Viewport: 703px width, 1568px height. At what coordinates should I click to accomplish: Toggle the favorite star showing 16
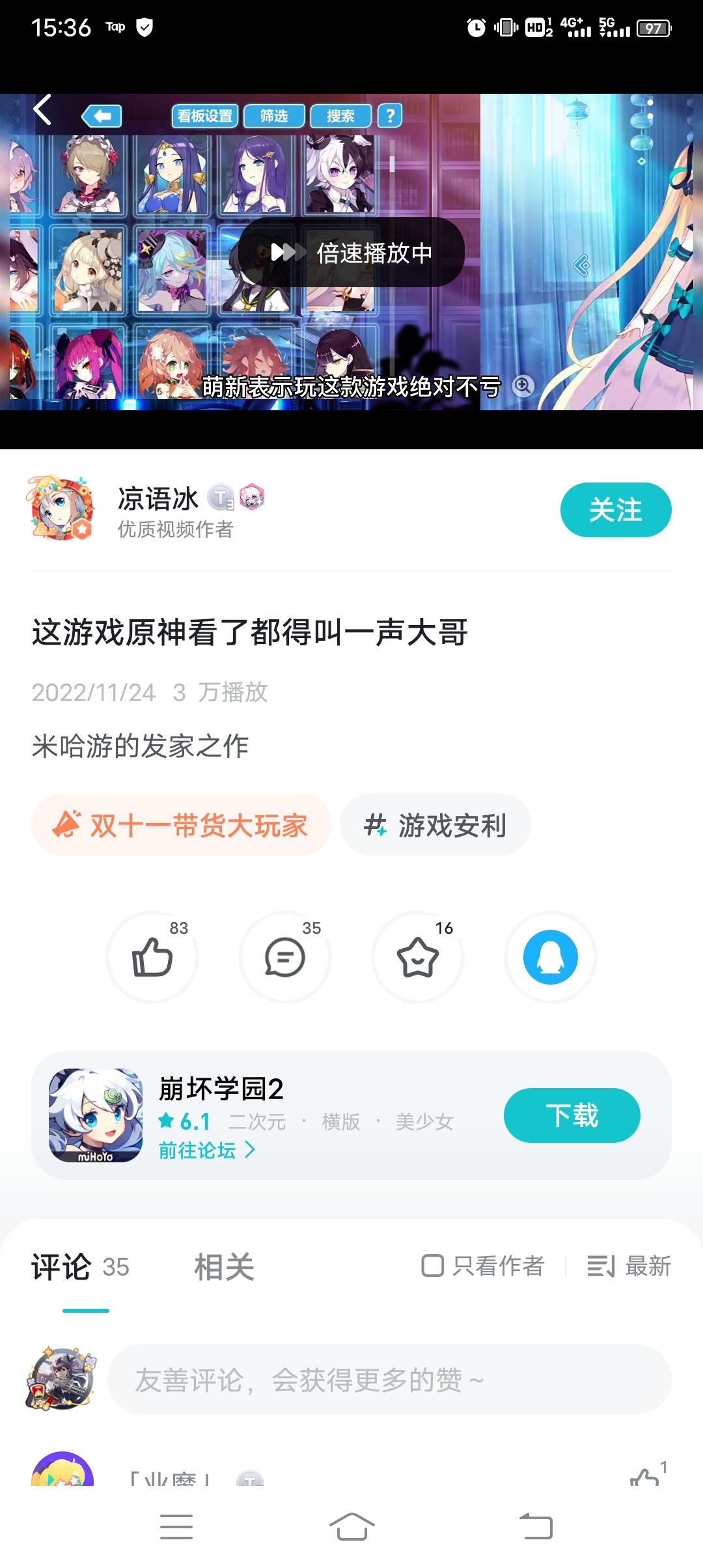(x=417, y=957)
